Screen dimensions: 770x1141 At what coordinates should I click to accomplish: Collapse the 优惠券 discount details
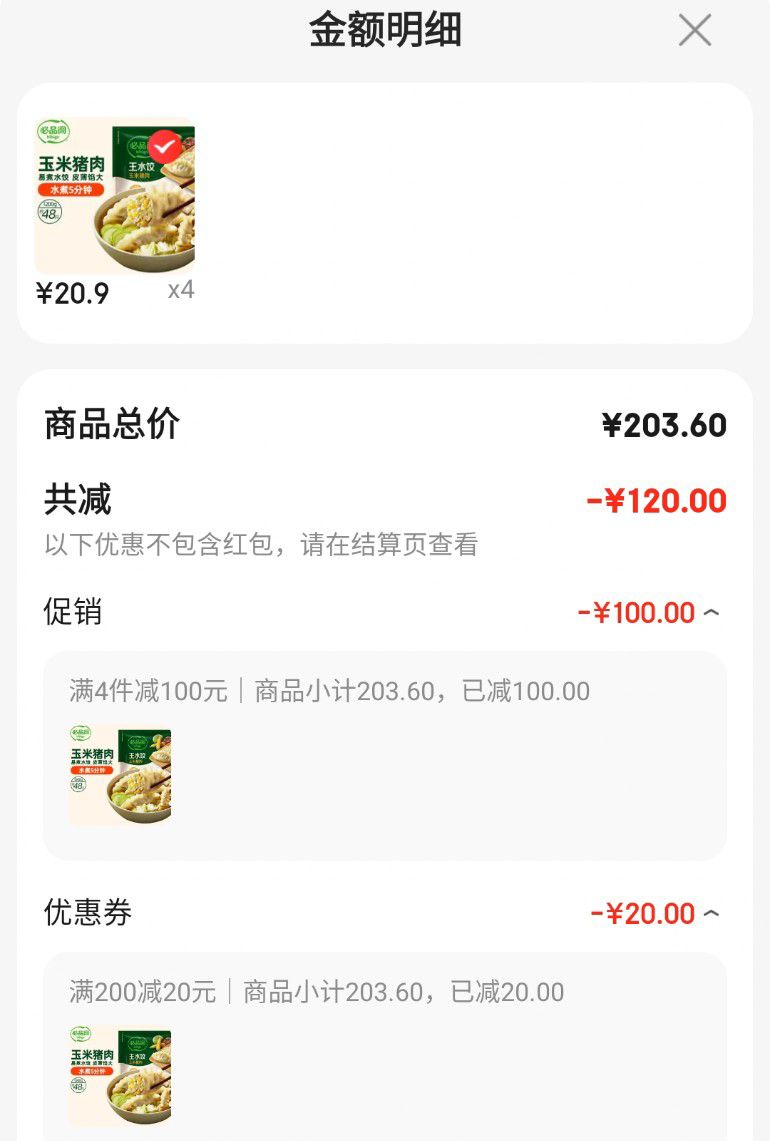(x=712, y=913)
